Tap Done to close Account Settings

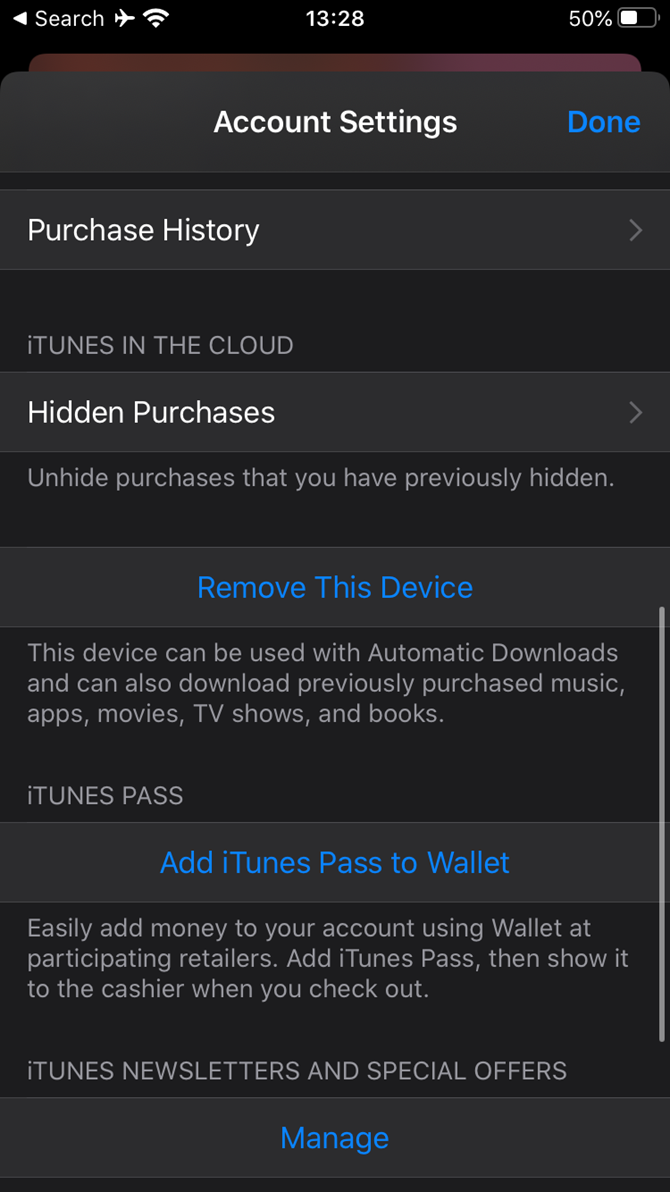pyautogui.click(x=603, y=122)
